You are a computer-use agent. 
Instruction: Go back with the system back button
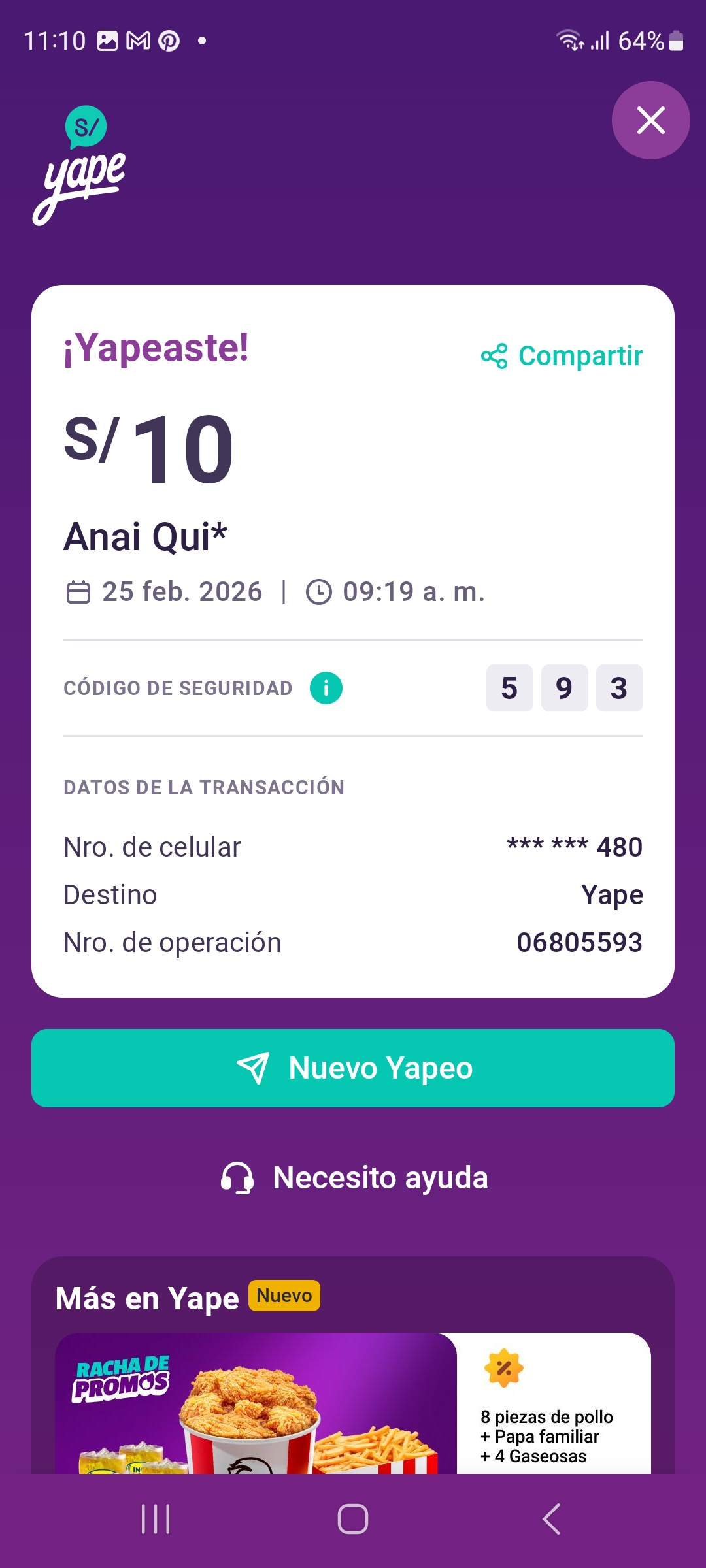(x=551, y=1518)
